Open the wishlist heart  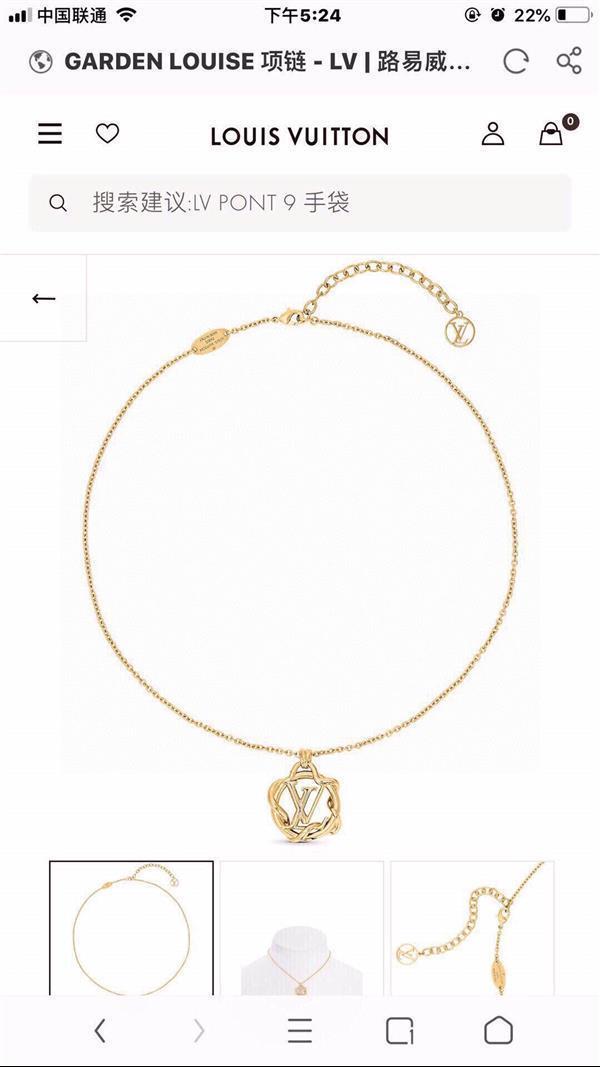coord(107,133)
